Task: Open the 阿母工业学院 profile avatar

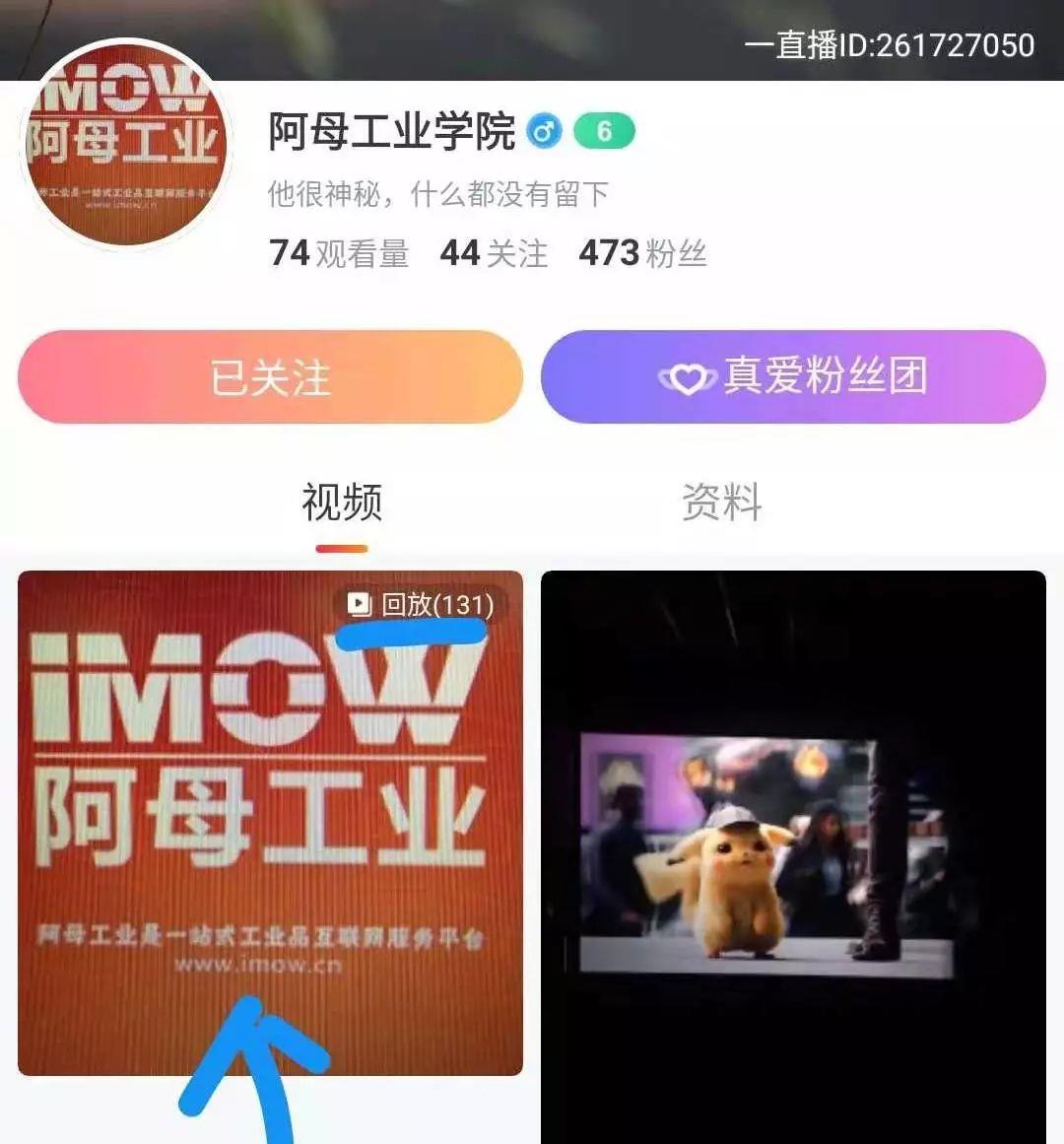Action: pos(125,144)
